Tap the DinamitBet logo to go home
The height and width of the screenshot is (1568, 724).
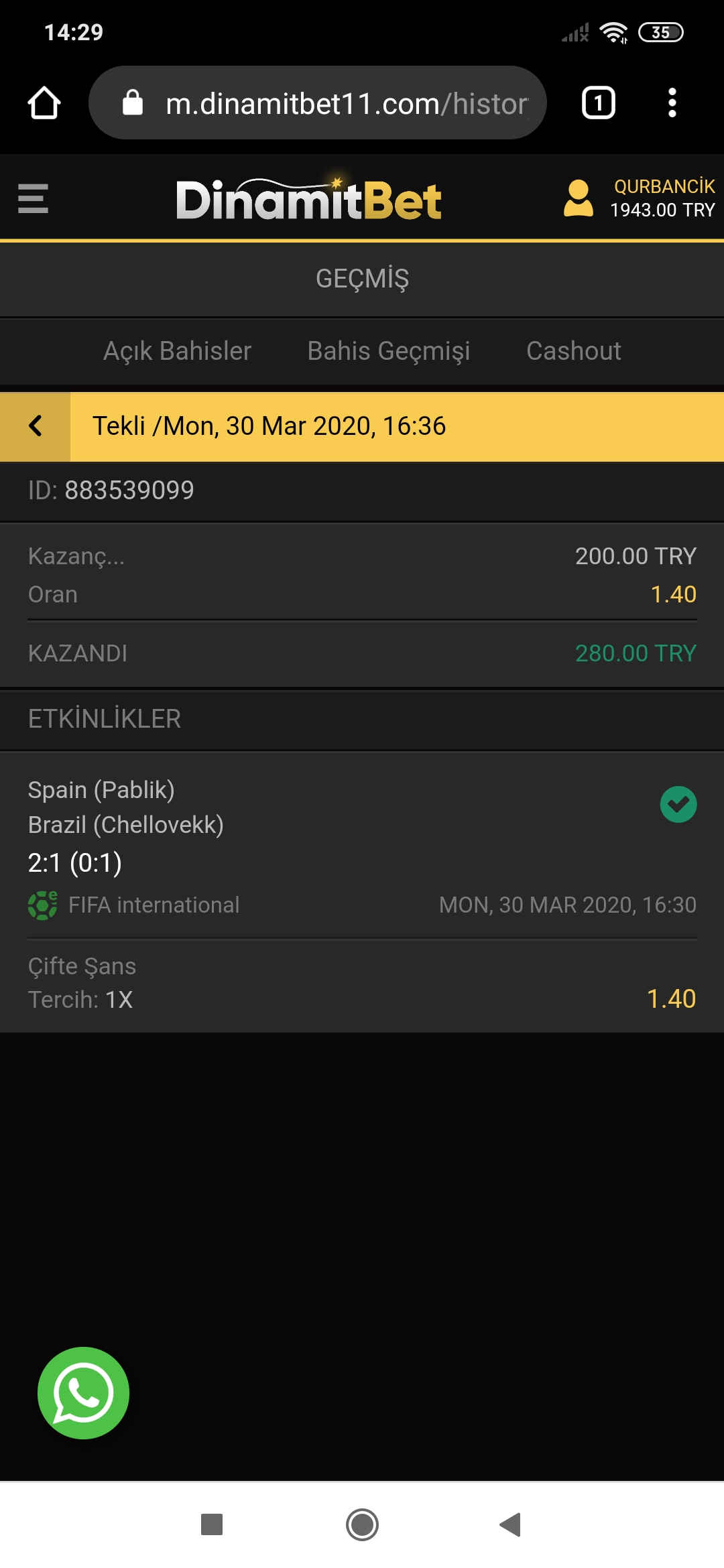coord(308,198)
